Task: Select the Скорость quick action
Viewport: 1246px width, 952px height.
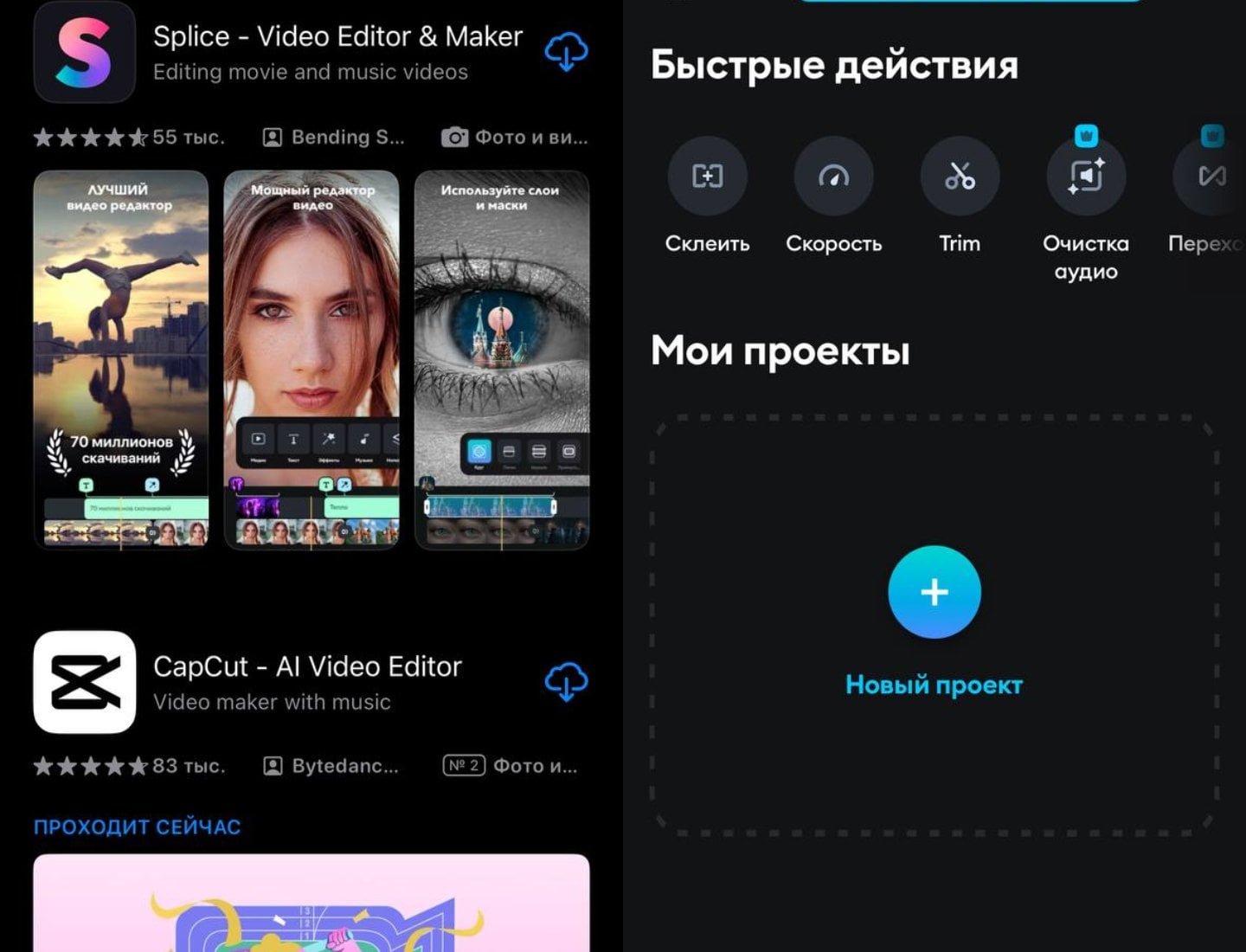Action: pyautogui.click(x=833, y=177)
